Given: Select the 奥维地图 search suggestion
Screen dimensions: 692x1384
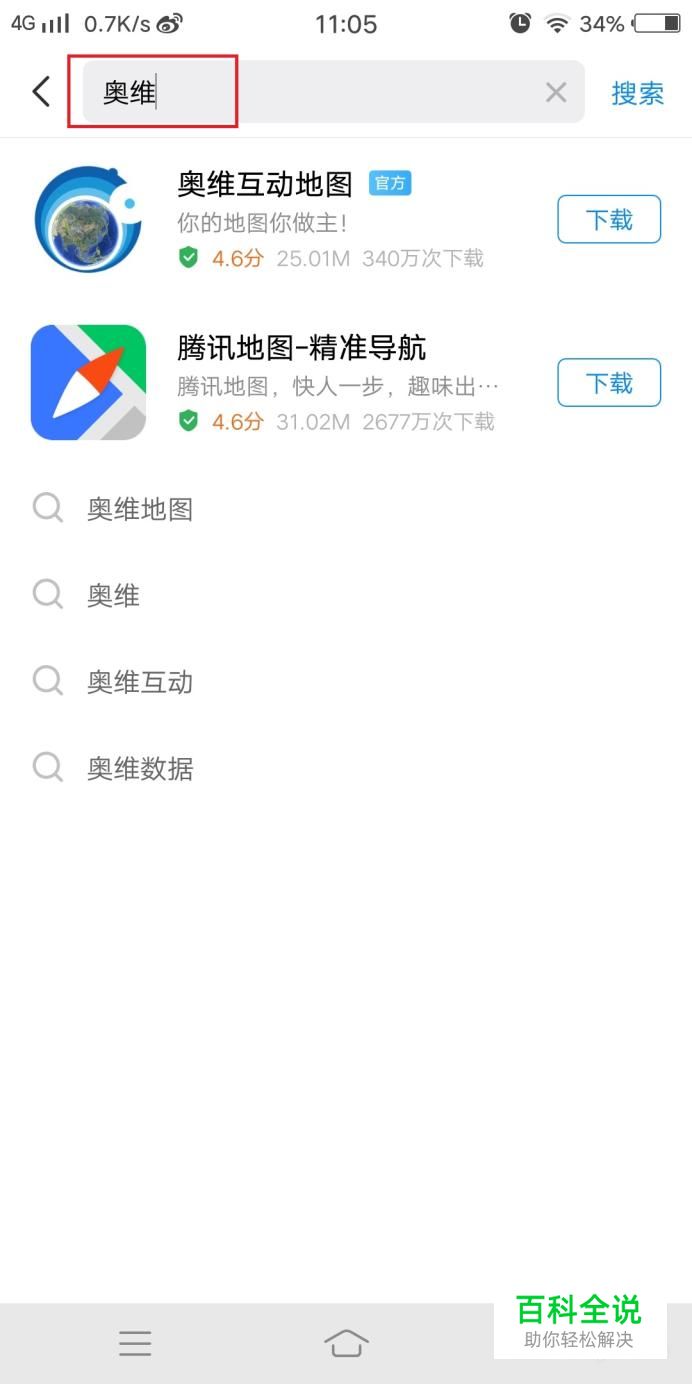Looking at the screenshot, I should pos(140,509).
